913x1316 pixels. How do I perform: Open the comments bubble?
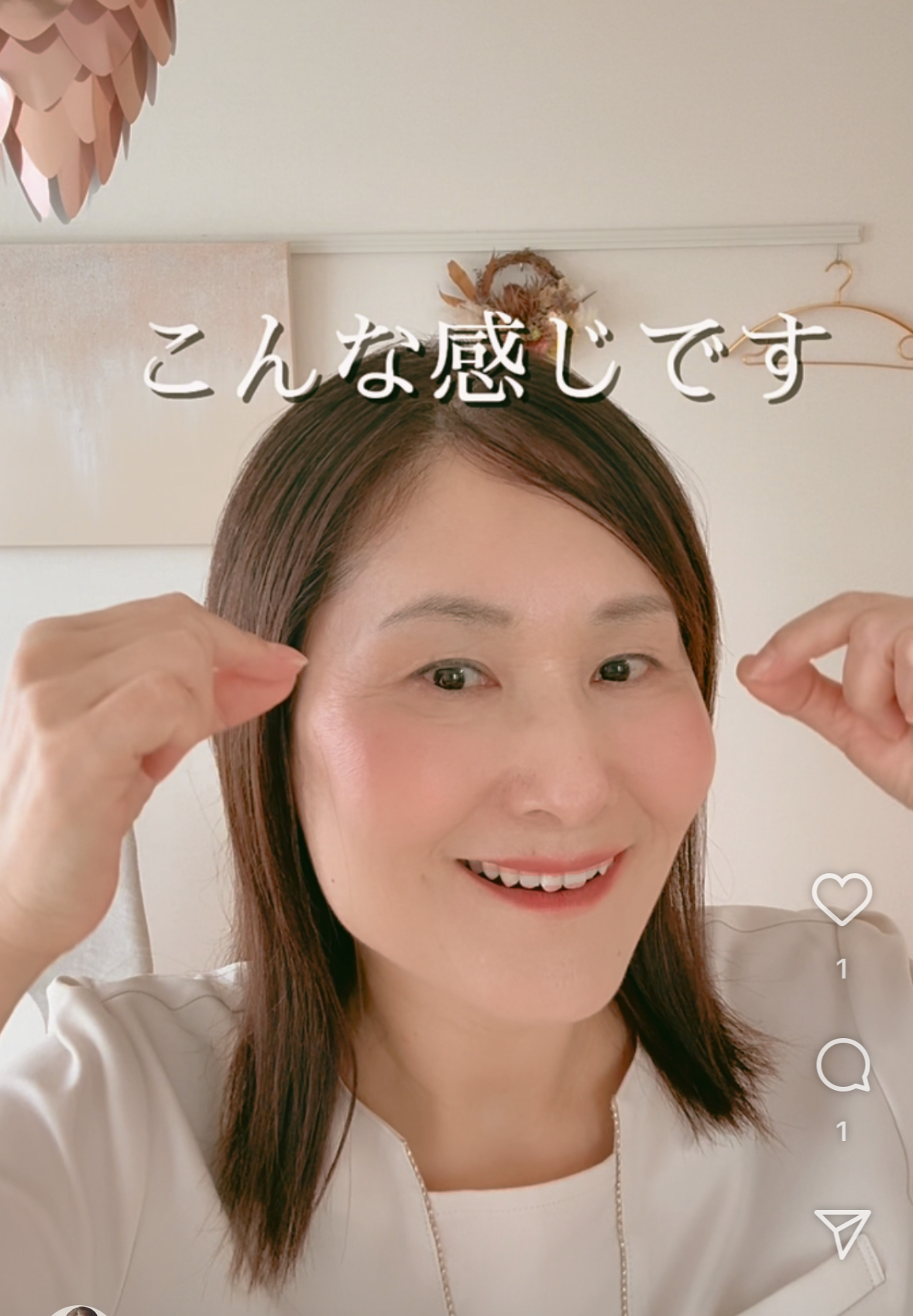click(843, 1065)
